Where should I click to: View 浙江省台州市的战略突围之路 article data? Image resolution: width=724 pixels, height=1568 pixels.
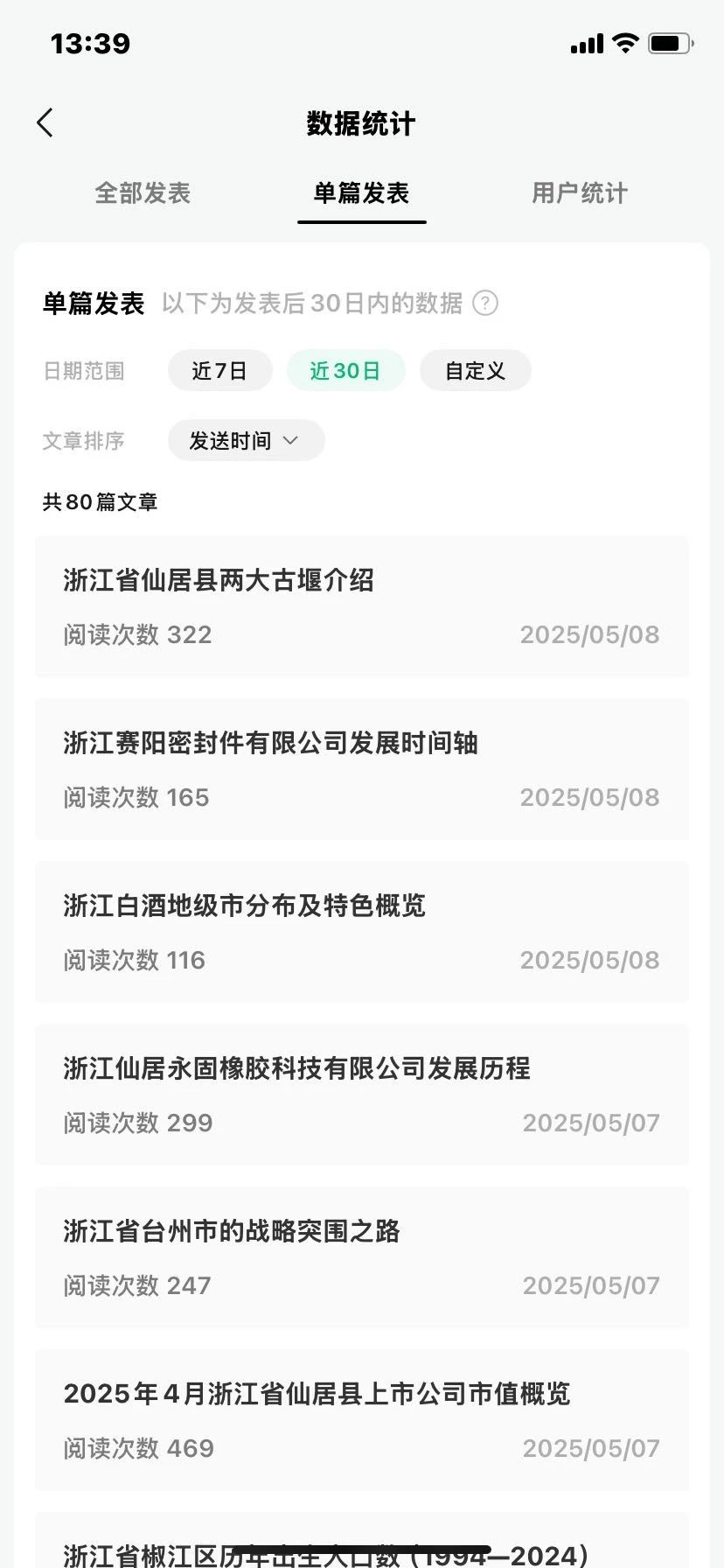click(362, 1257)
